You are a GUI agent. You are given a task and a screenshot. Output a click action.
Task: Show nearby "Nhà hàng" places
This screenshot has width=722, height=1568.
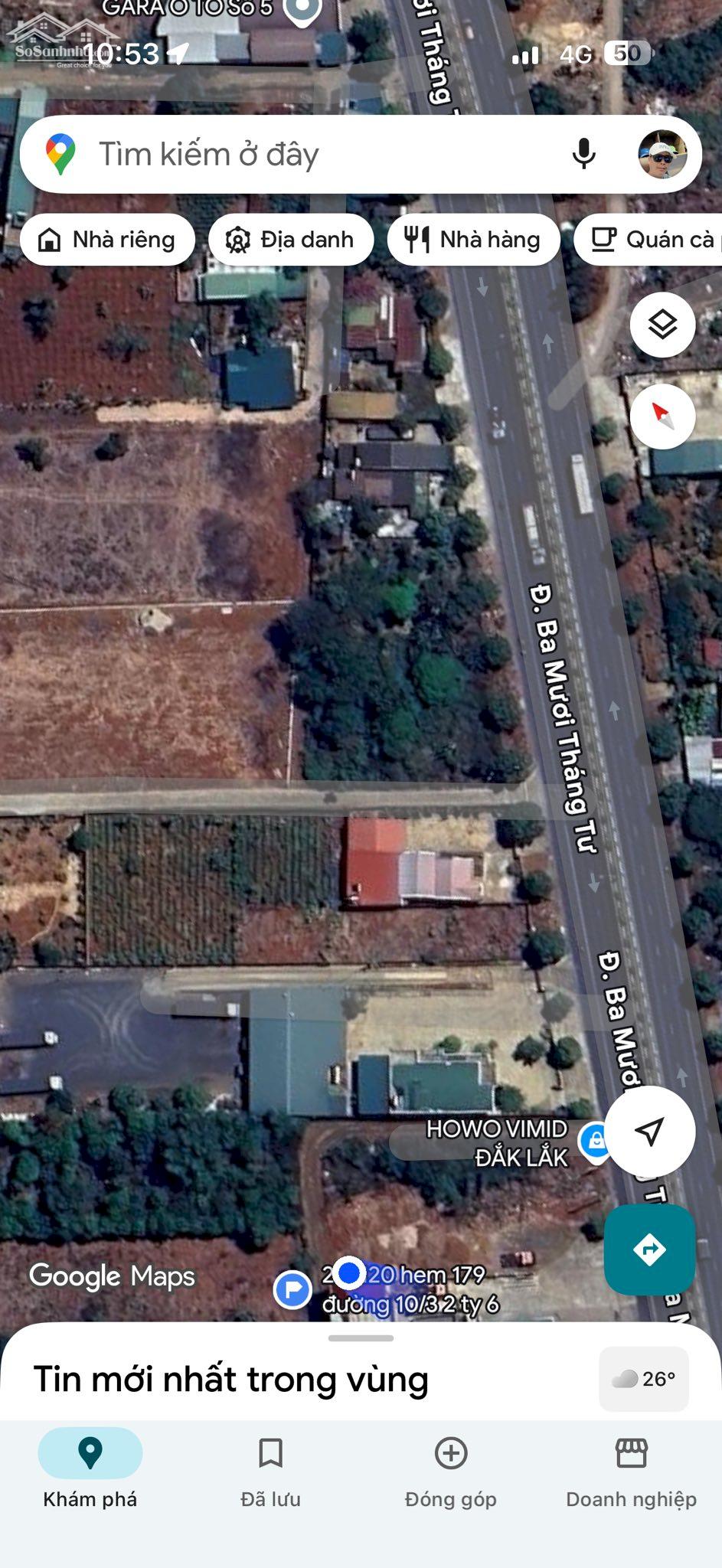click(474, 240)
